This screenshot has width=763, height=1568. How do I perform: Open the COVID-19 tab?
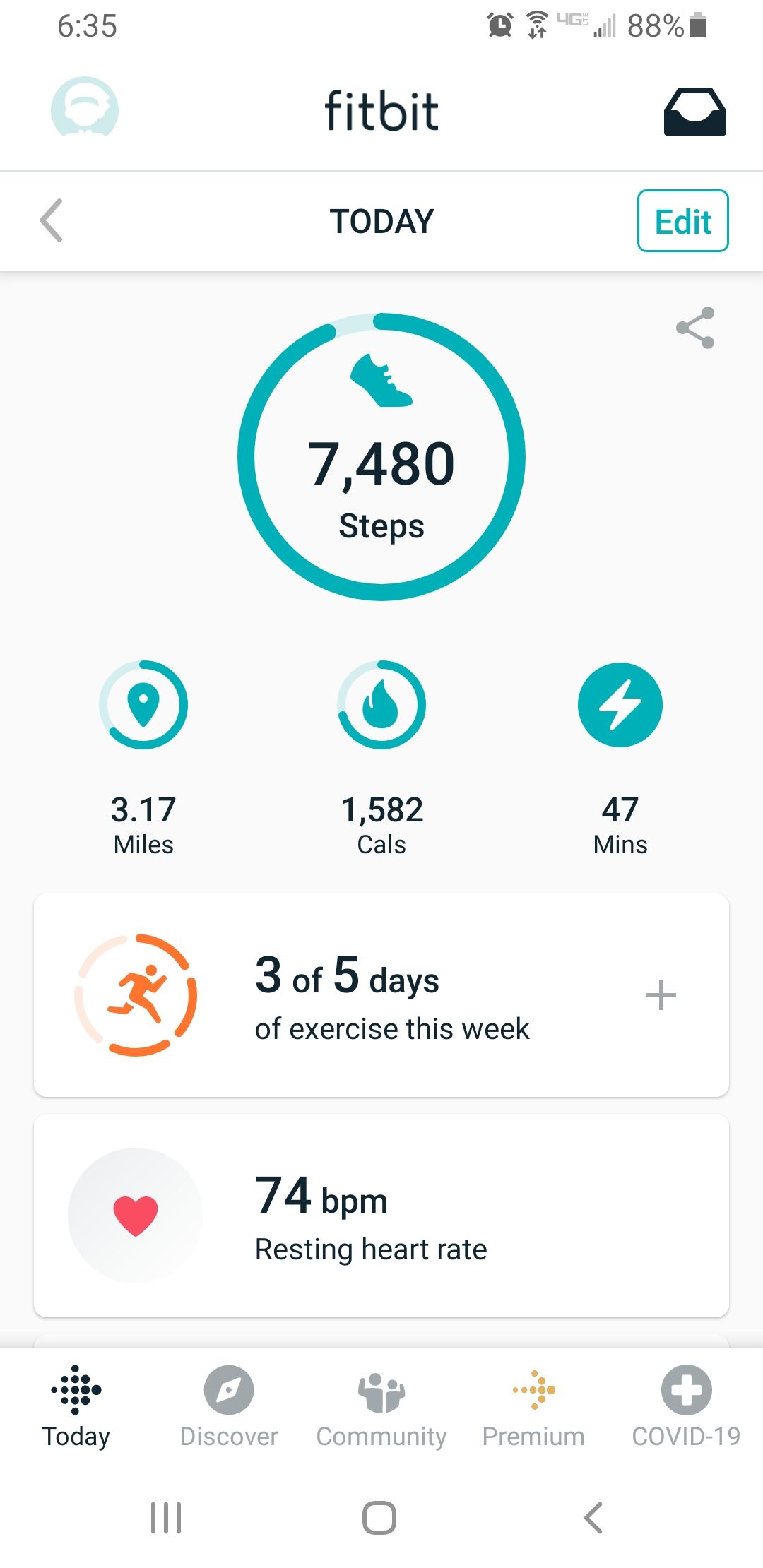coord(686,1406)
